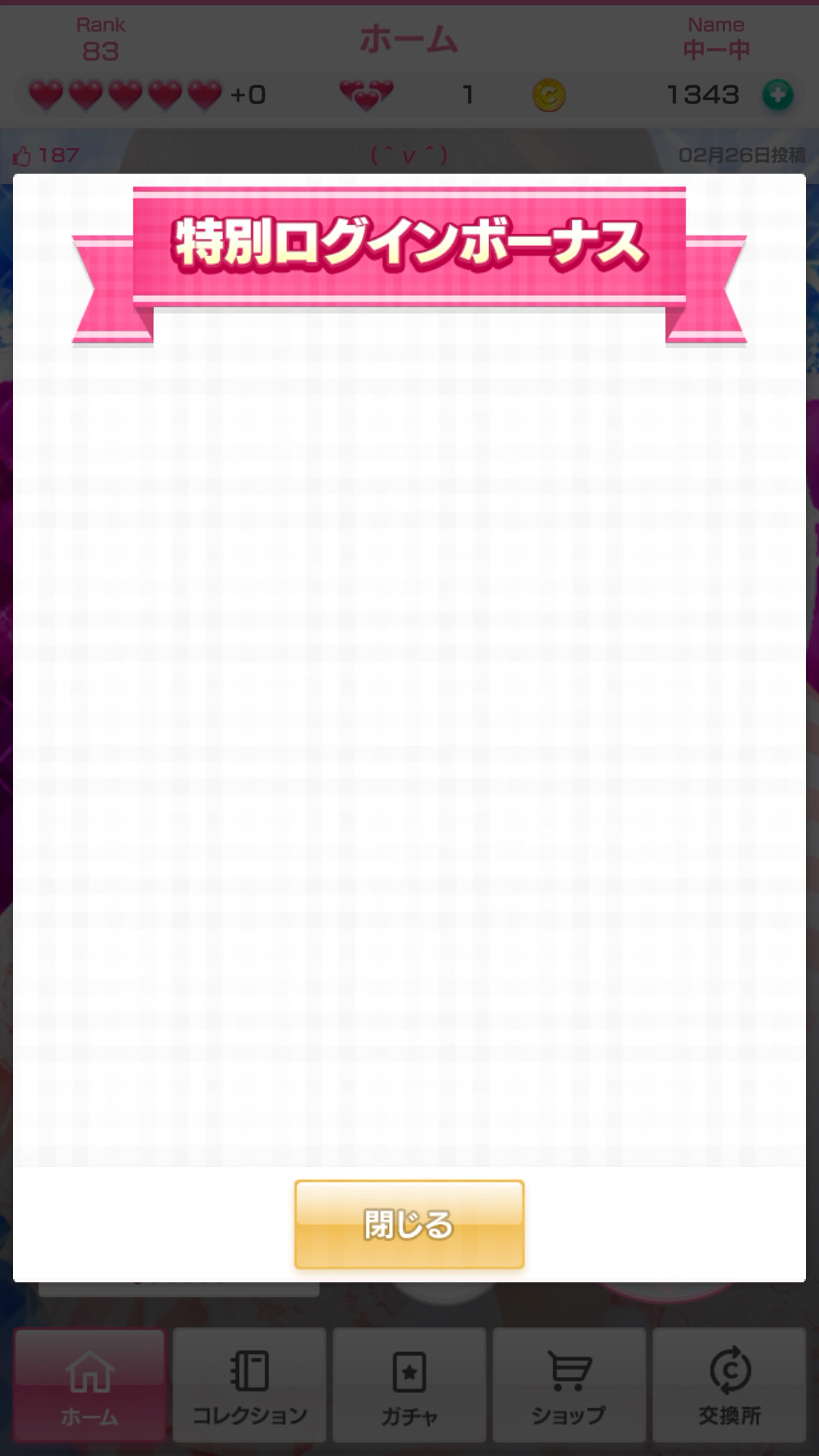This screenshot has height=1456, width=819.
Task: Switch to the コレクション tab
Action: coord(249,1385)
